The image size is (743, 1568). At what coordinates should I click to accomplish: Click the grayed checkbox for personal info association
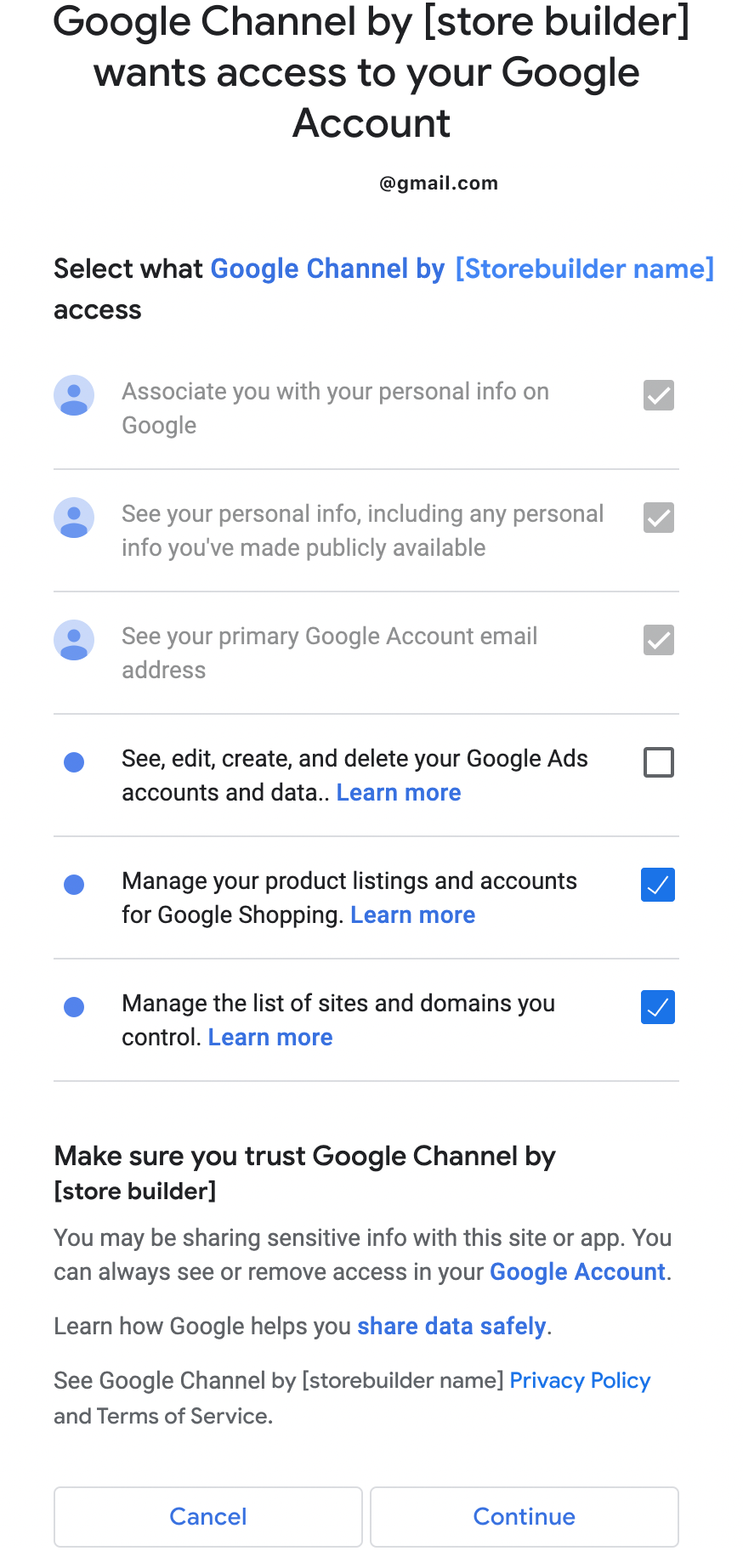(x=657, y=394)
